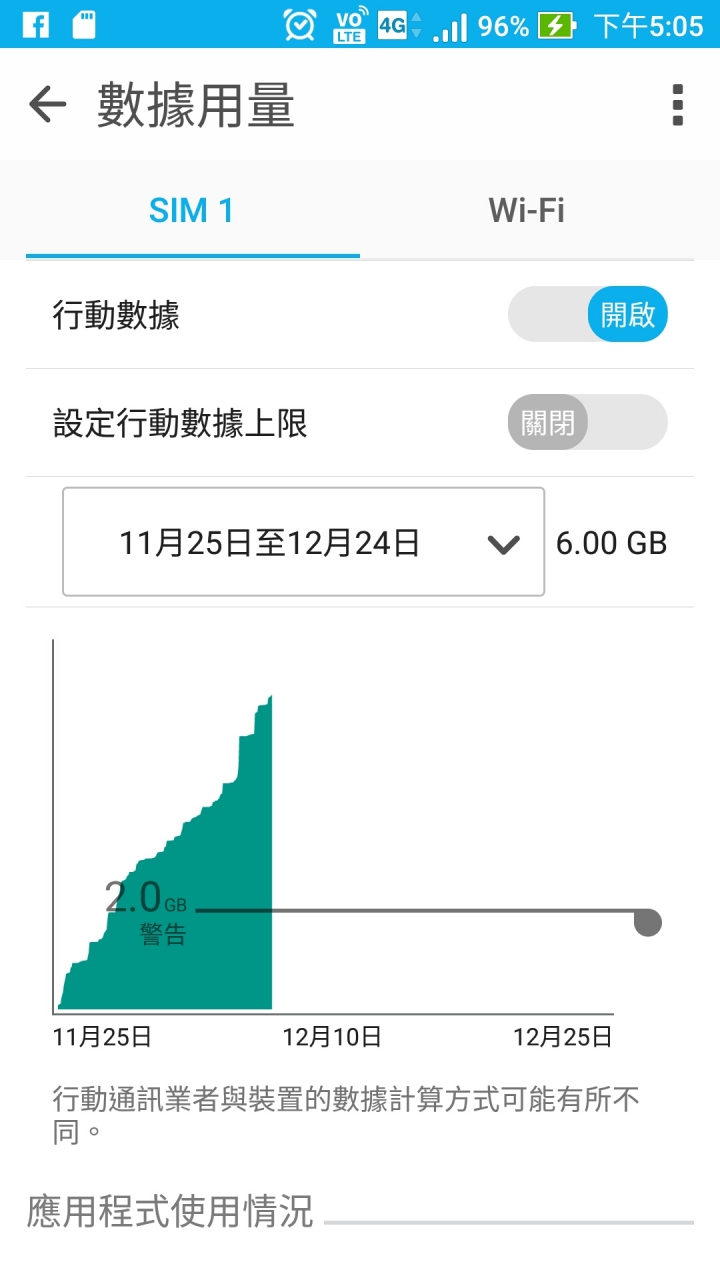Image resolution: width=720 pixels, height=1280 pixels.
Task: Tap the 2.0 GB warning line handle
Action: click(x=648, y=922)
